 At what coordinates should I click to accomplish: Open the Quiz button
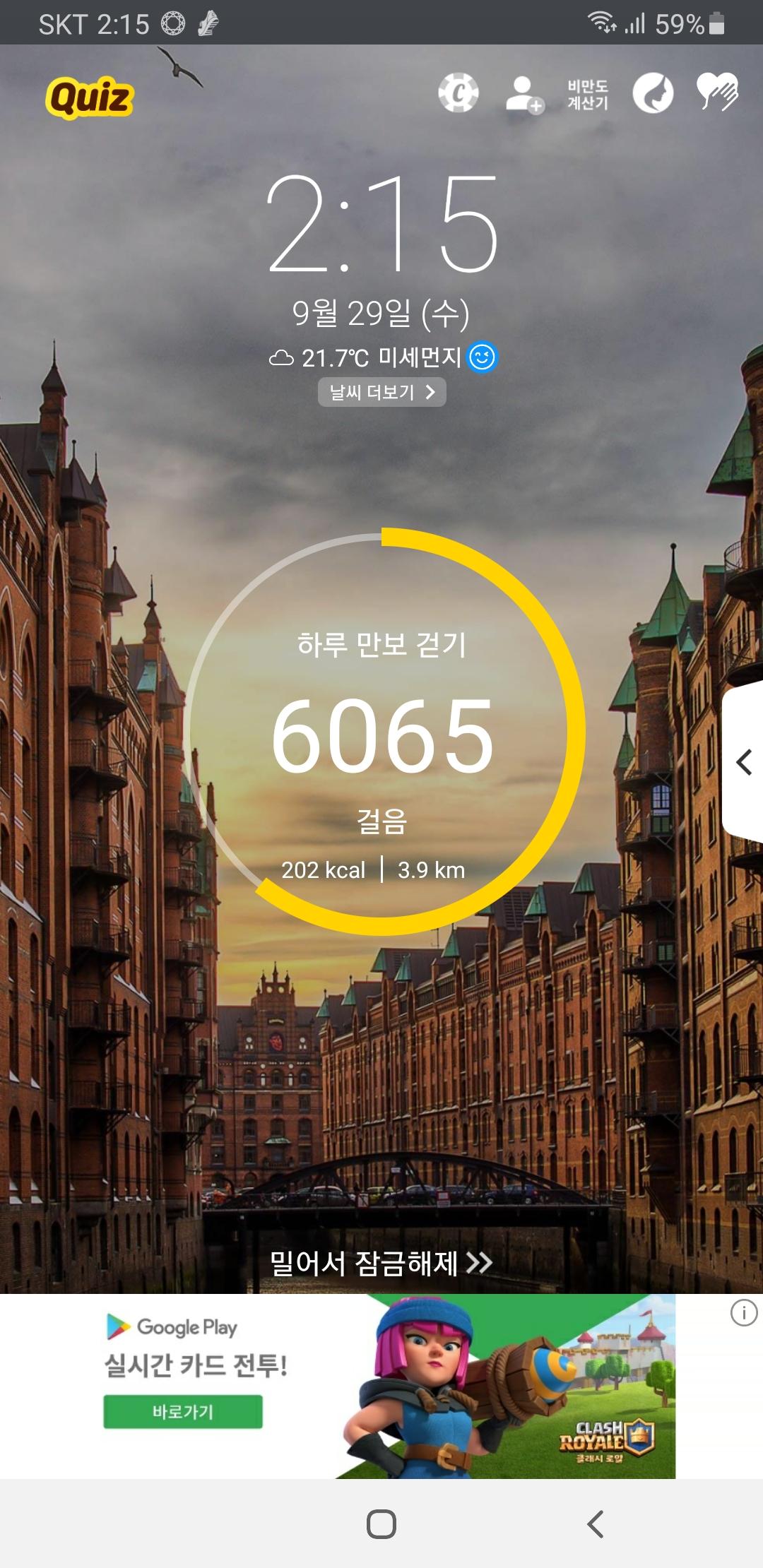pyautogui.click(x=90, y=97)
